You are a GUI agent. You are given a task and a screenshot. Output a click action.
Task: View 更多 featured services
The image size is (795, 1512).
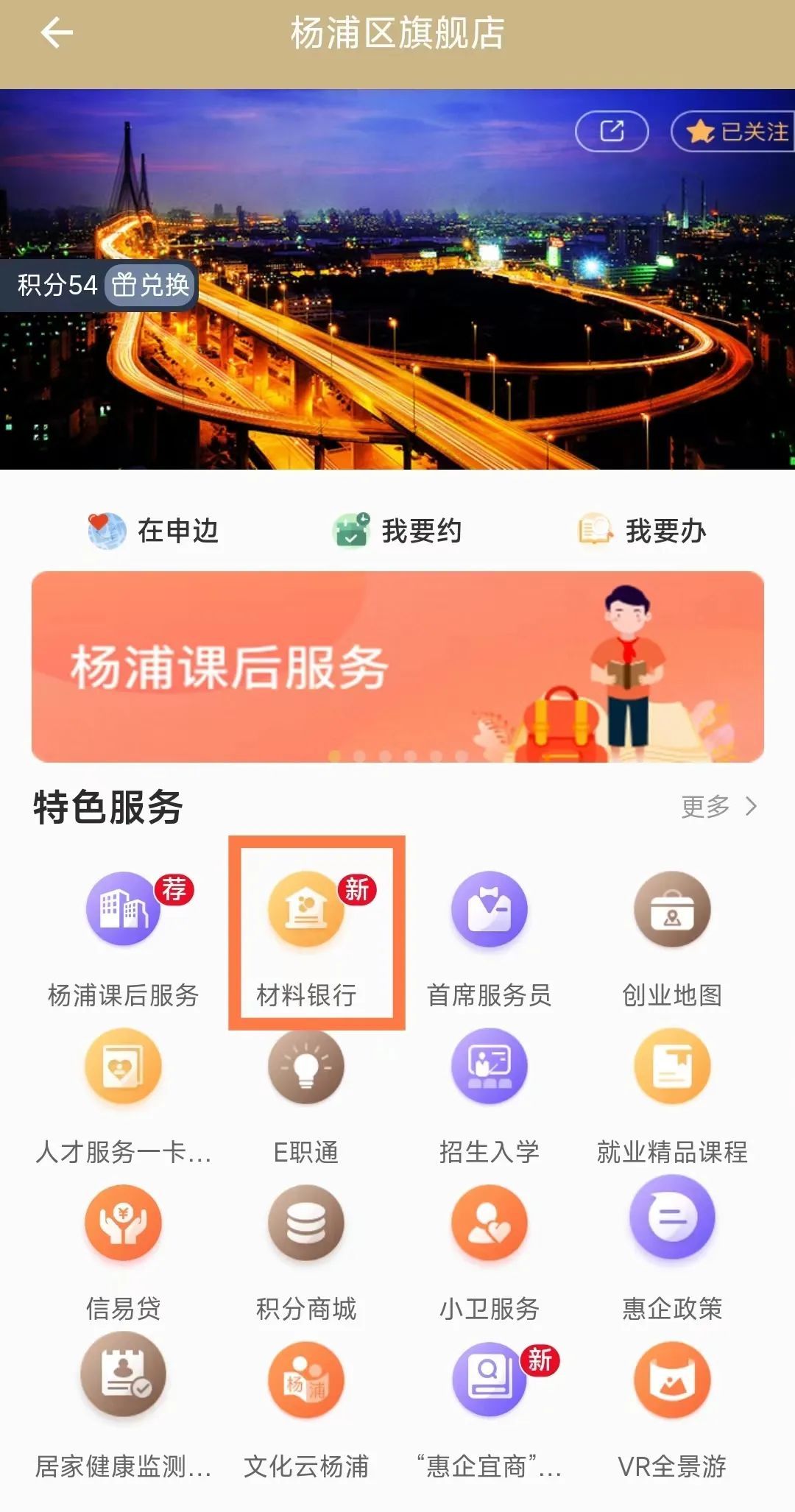(x=718, y=807)
